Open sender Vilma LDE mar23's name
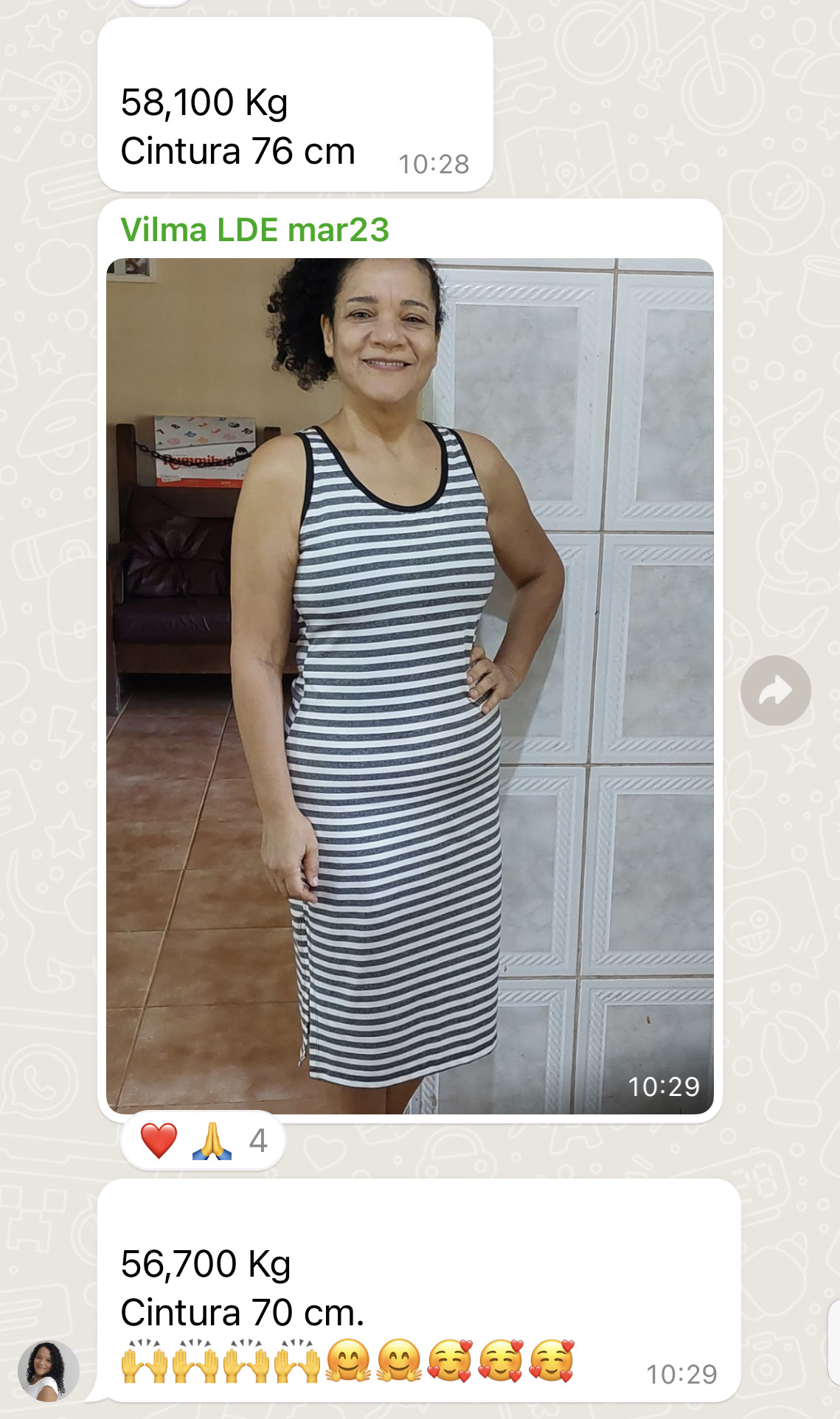This screenshot has width=840, height=1419. [x=254, y=230]
